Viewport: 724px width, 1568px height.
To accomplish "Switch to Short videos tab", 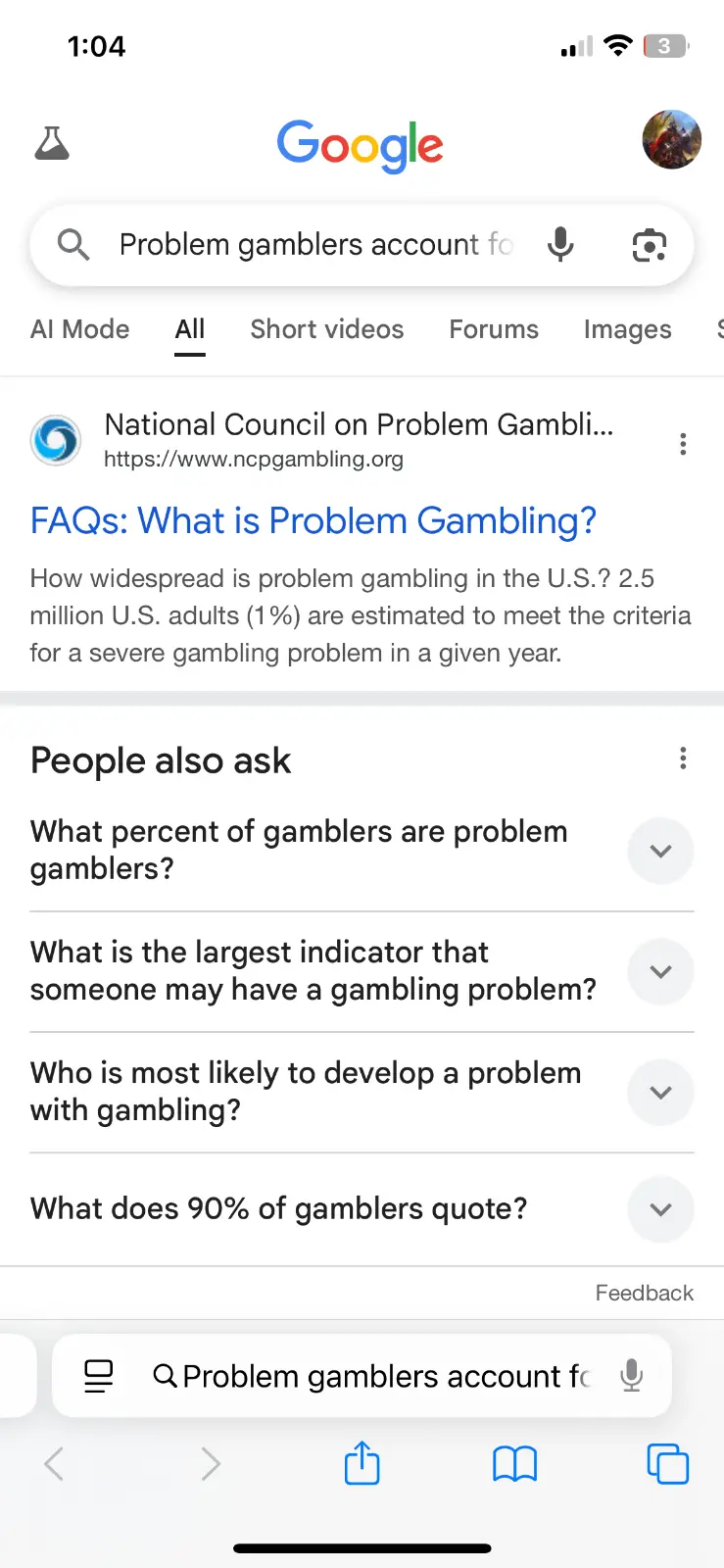I will click(x=326, y=329).
